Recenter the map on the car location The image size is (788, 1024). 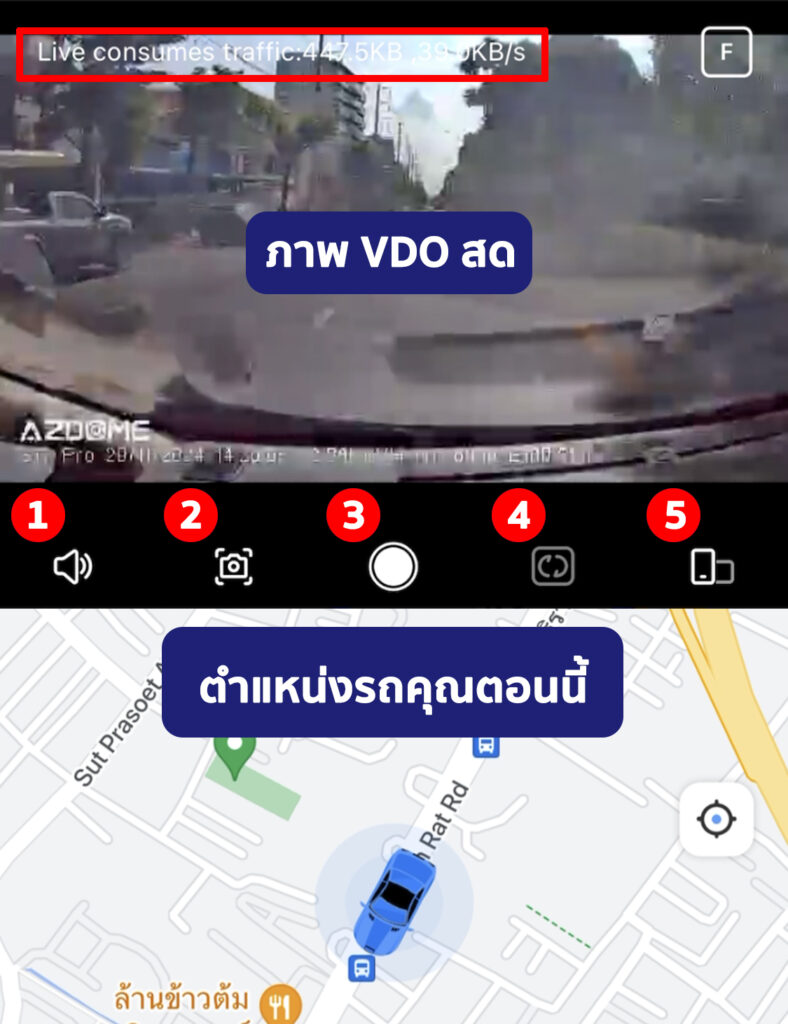(x=716, y=820)
